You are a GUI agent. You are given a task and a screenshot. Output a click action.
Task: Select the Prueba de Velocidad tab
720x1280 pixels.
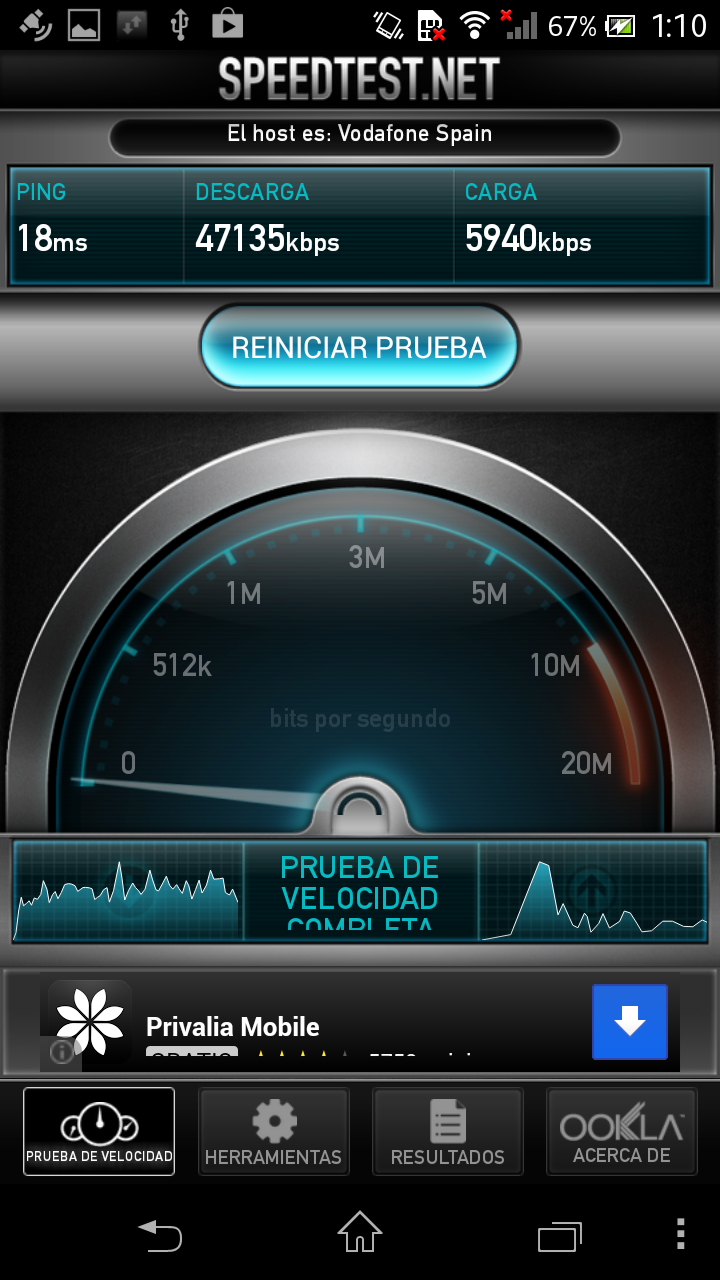point(99,1131)
